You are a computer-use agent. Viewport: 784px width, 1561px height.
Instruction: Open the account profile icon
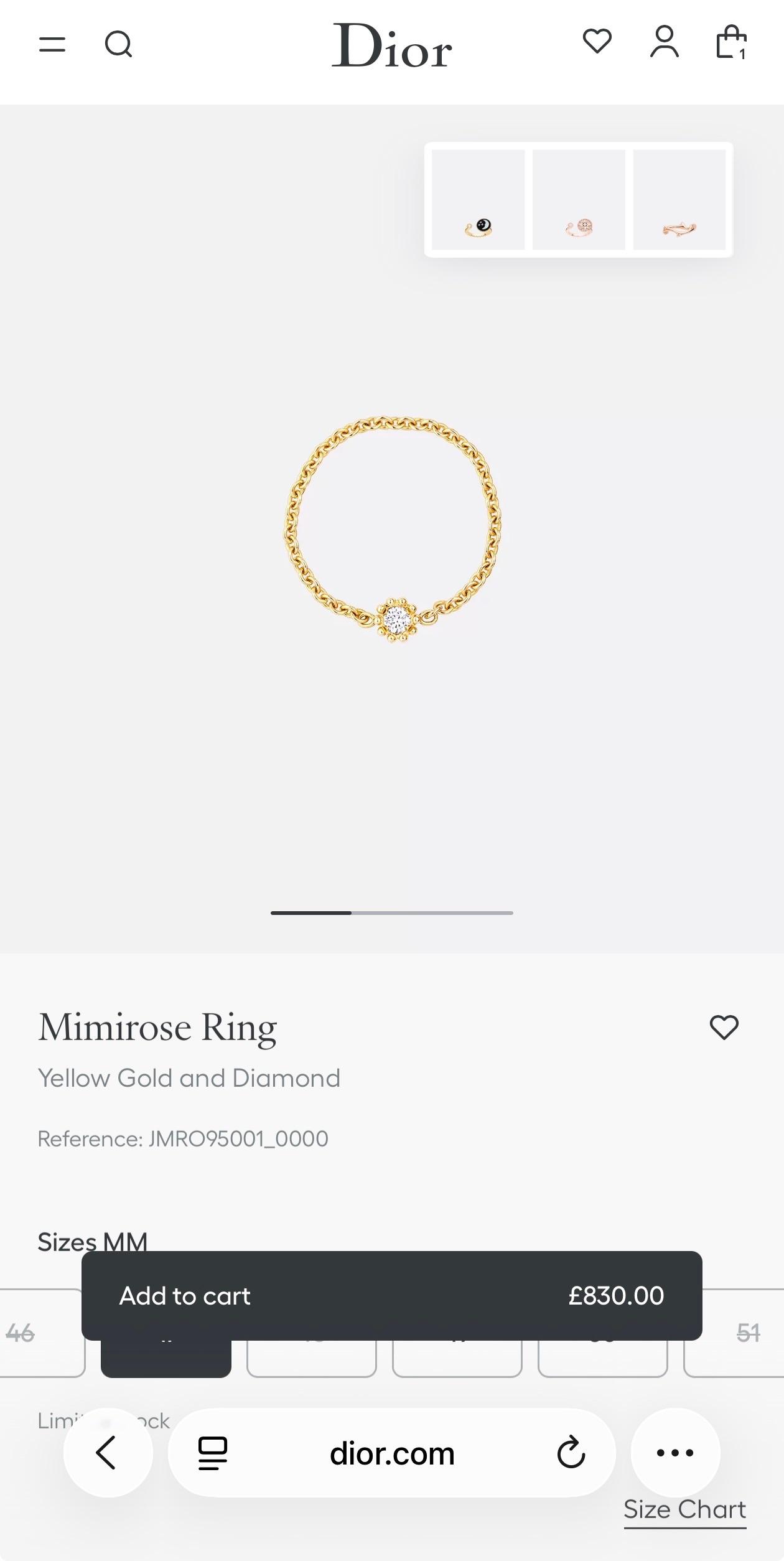click(x=665, y=42)
